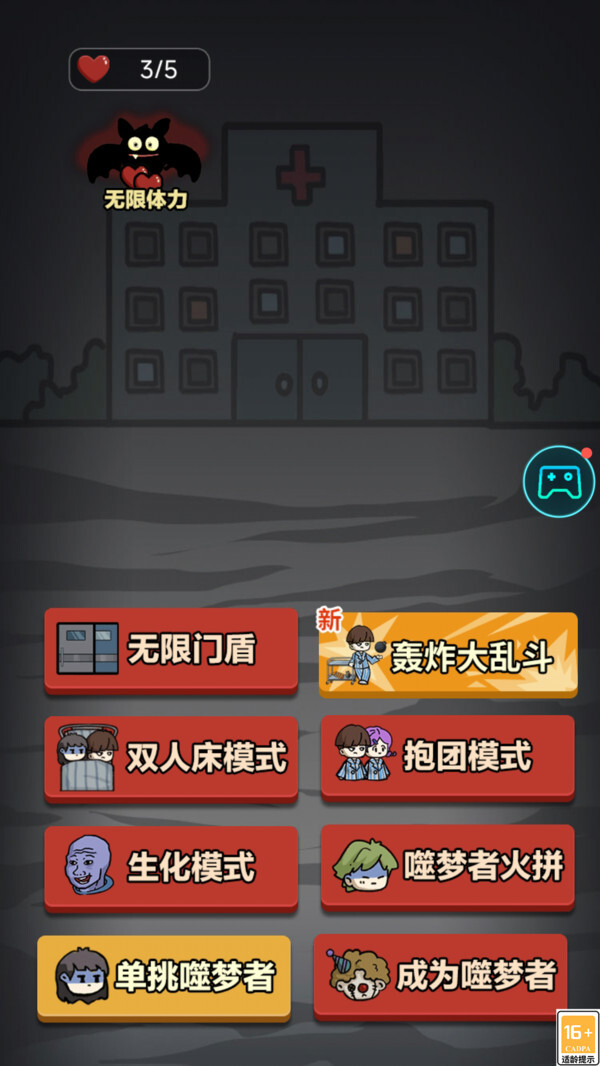Select 双人床模式

click(171, 757)
